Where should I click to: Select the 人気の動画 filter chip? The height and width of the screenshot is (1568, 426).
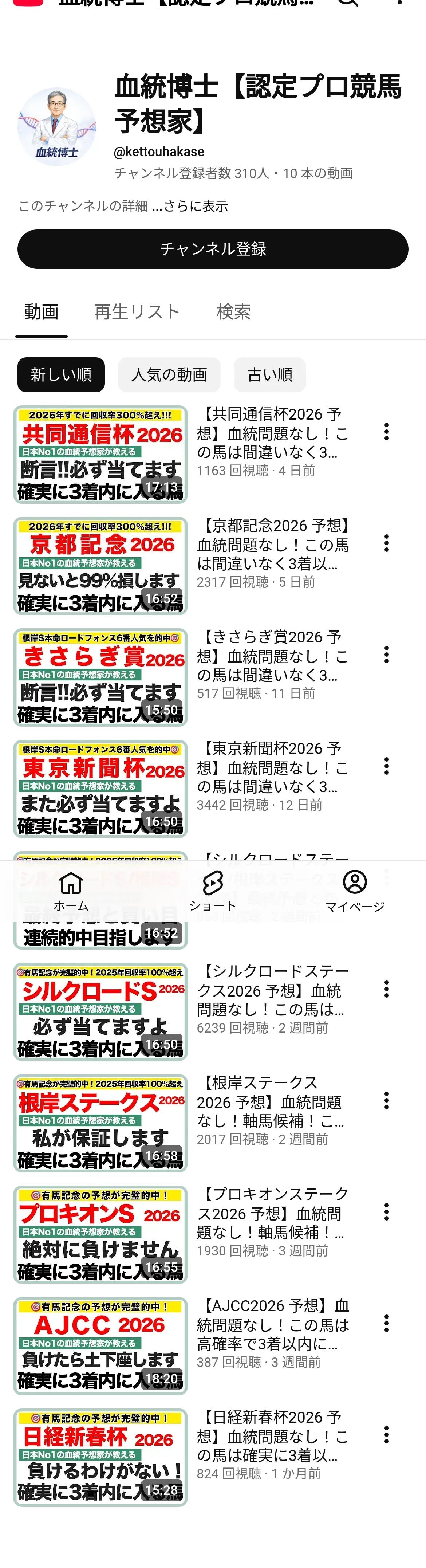point(169,374)
